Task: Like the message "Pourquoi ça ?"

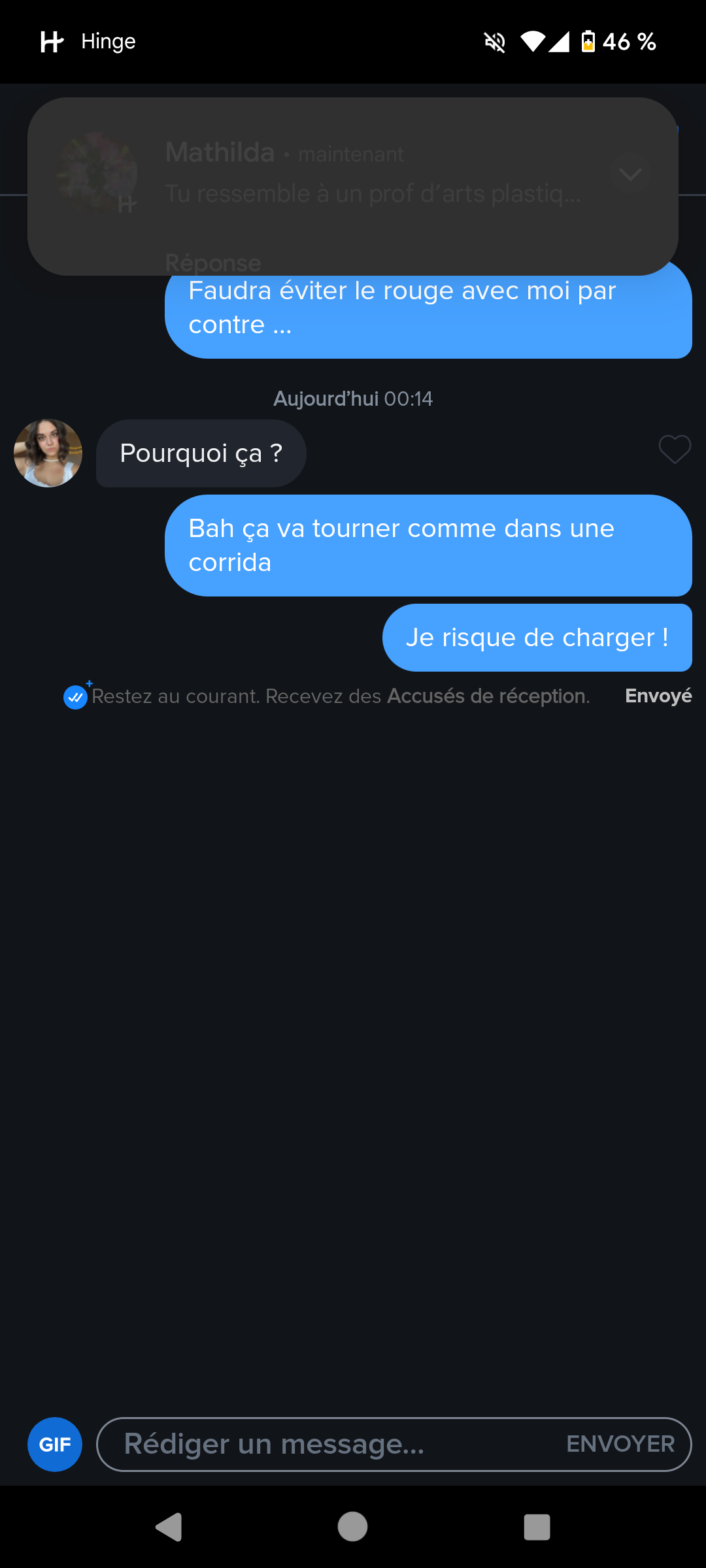Action: [674, 449]
